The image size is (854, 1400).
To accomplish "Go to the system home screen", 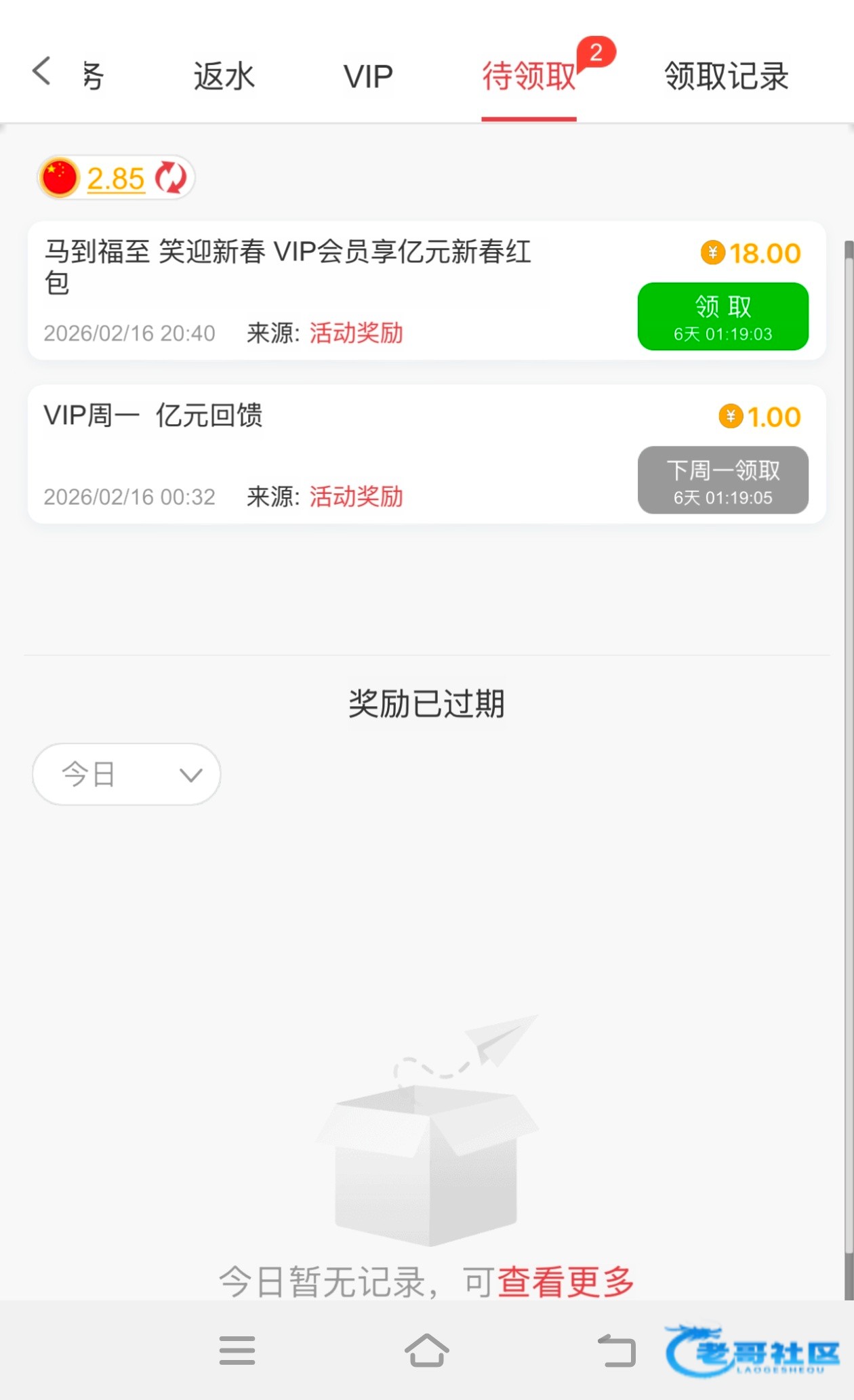I will (x=426, y=1351).
